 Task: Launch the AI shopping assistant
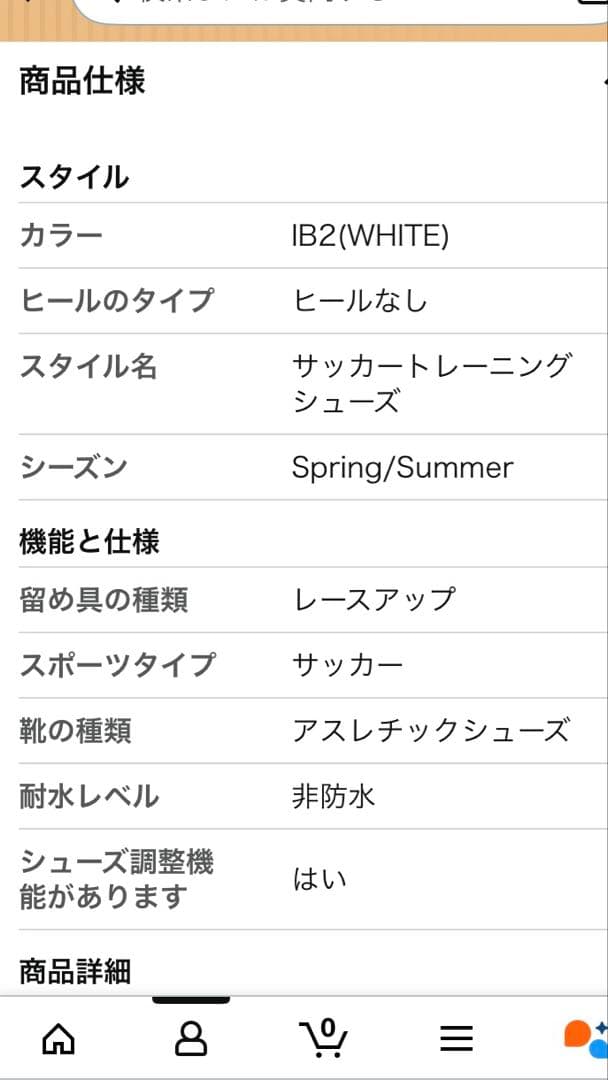tap(586, 1041)
